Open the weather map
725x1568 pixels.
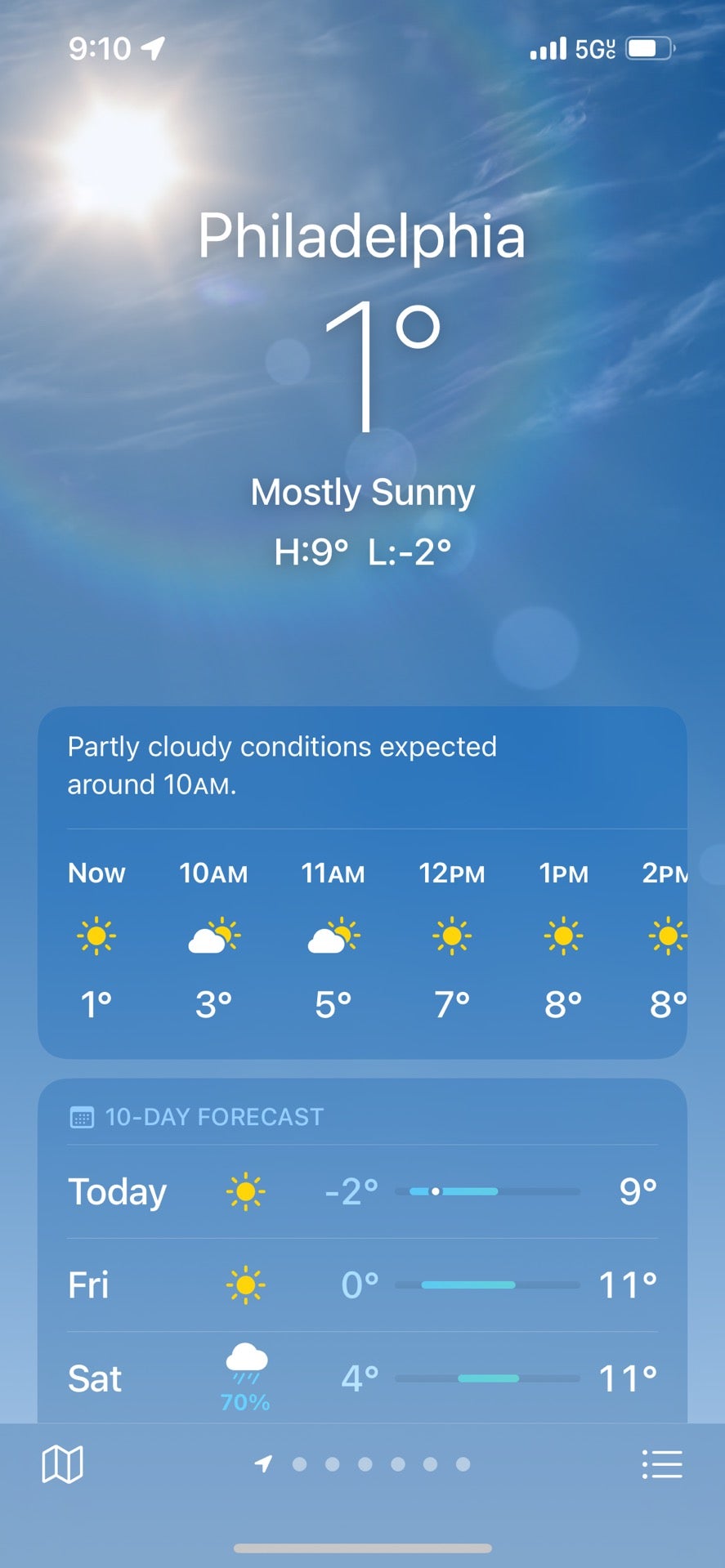coord(62,1463)
